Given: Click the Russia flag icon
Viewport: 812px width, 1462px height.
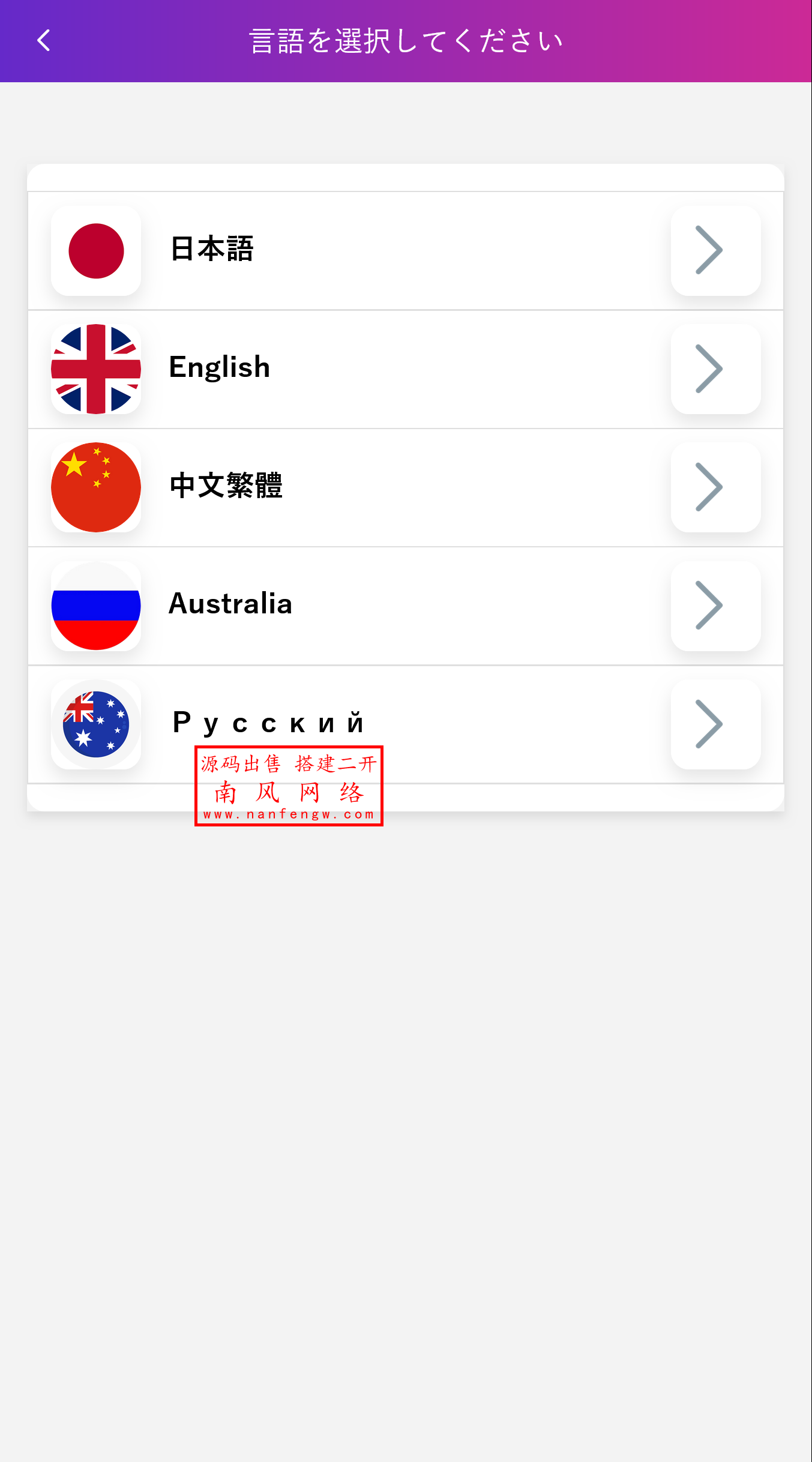Looking at the screenshot, I should [x=96, y=604].
